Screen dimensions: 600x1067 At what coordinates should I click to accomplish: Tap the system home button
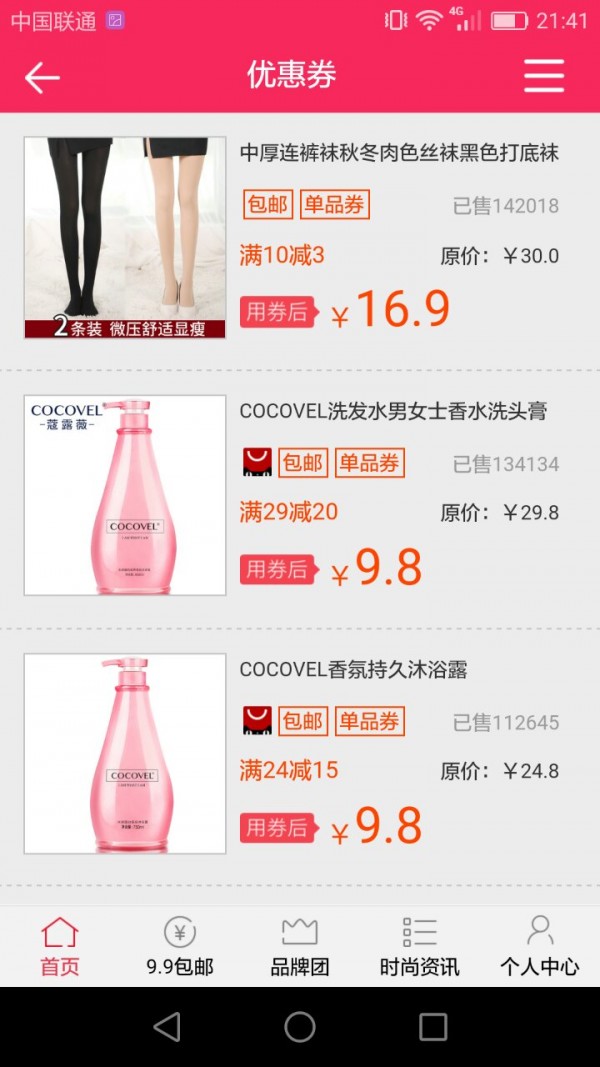coord(300,1027)
